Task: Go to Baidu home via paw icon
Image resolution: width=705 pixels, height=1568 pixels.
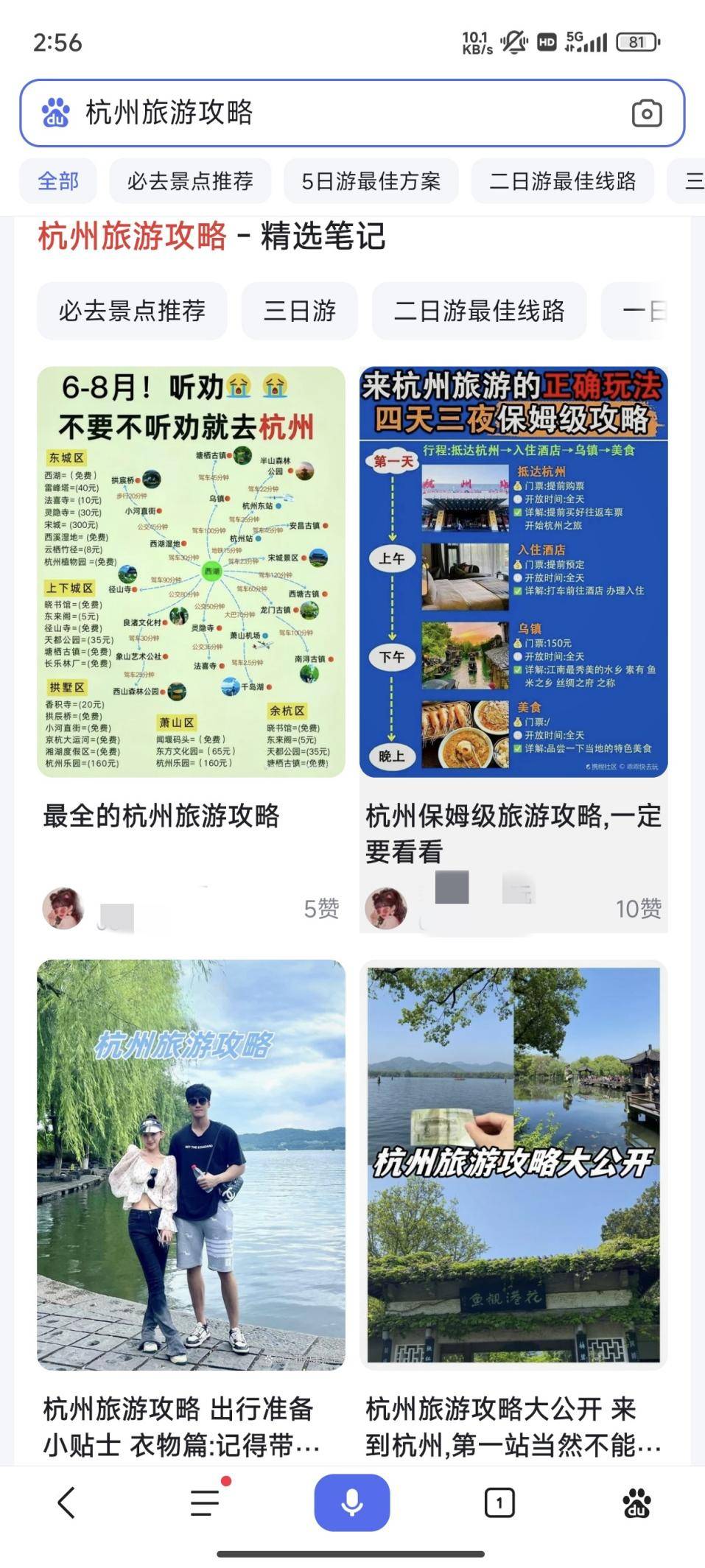Action: (x=636, y=1502)
